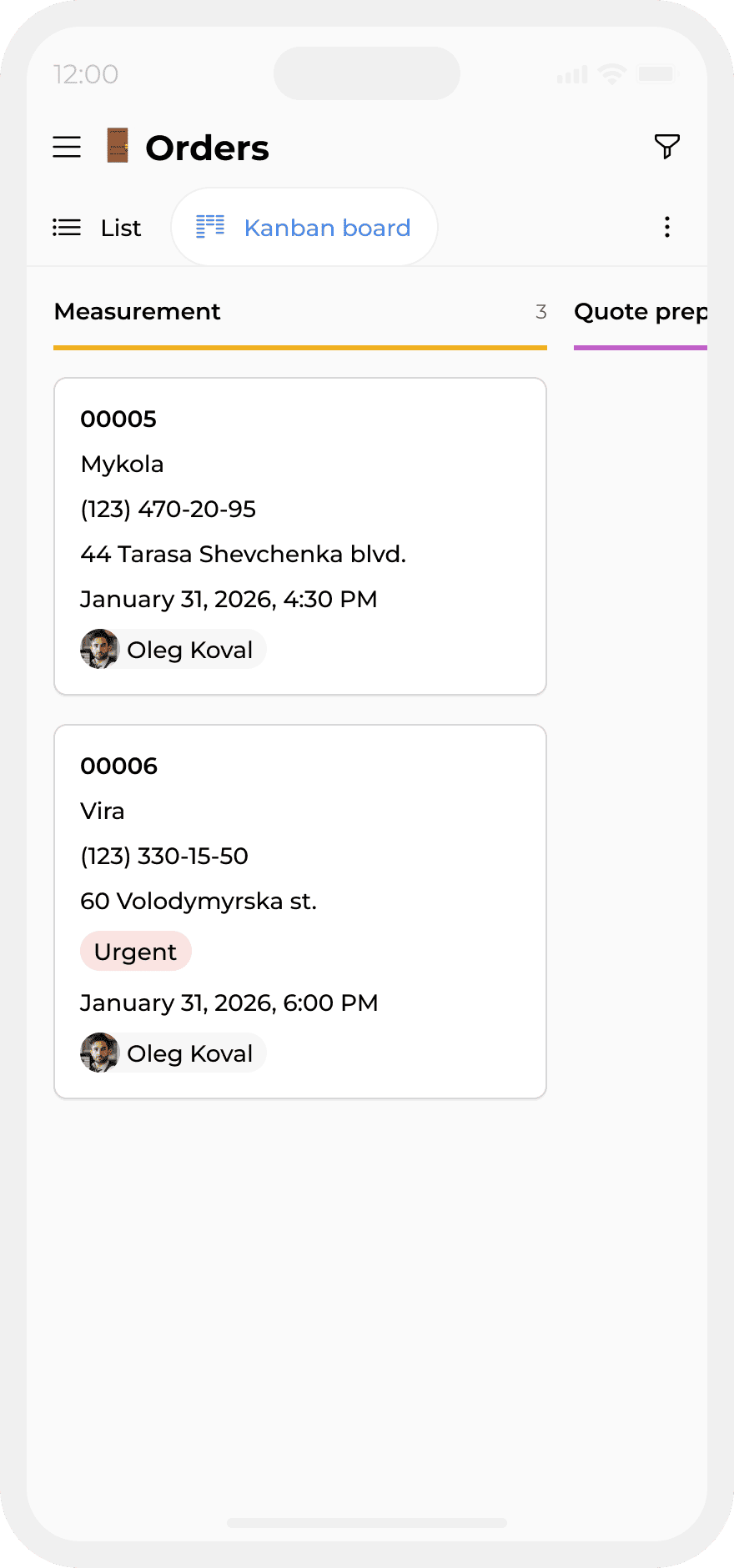734x1568 pixels.
Task: Click Oleg Koval's avatar on order 00005
Action: coord(98,649)
